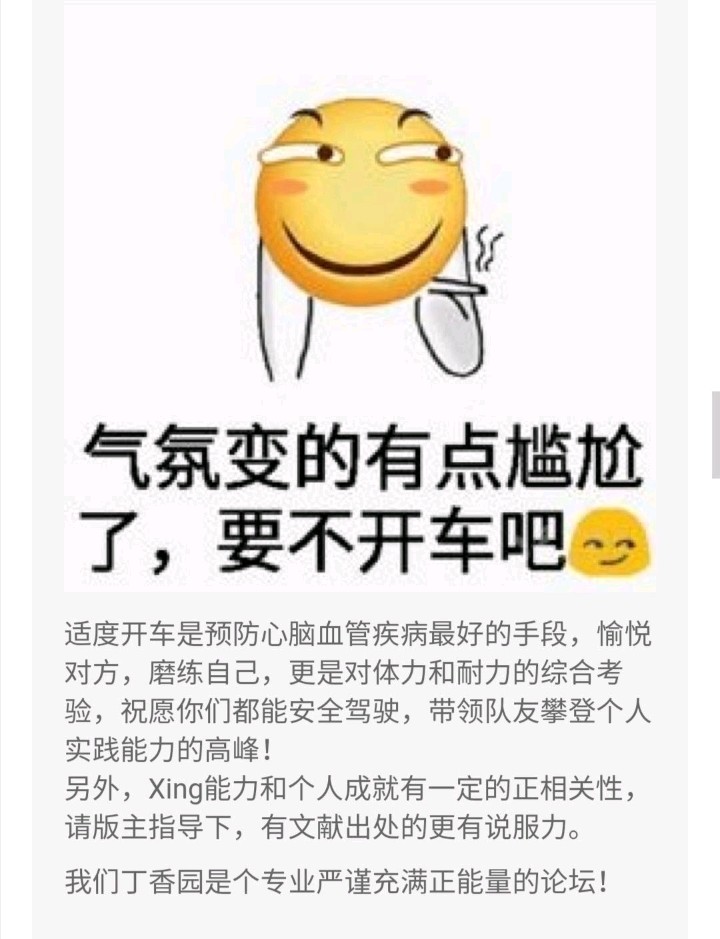Viewport: 720px width, 939px height.
Task: Open the smirking emoji meme image
Action: [x=360, y=300]
